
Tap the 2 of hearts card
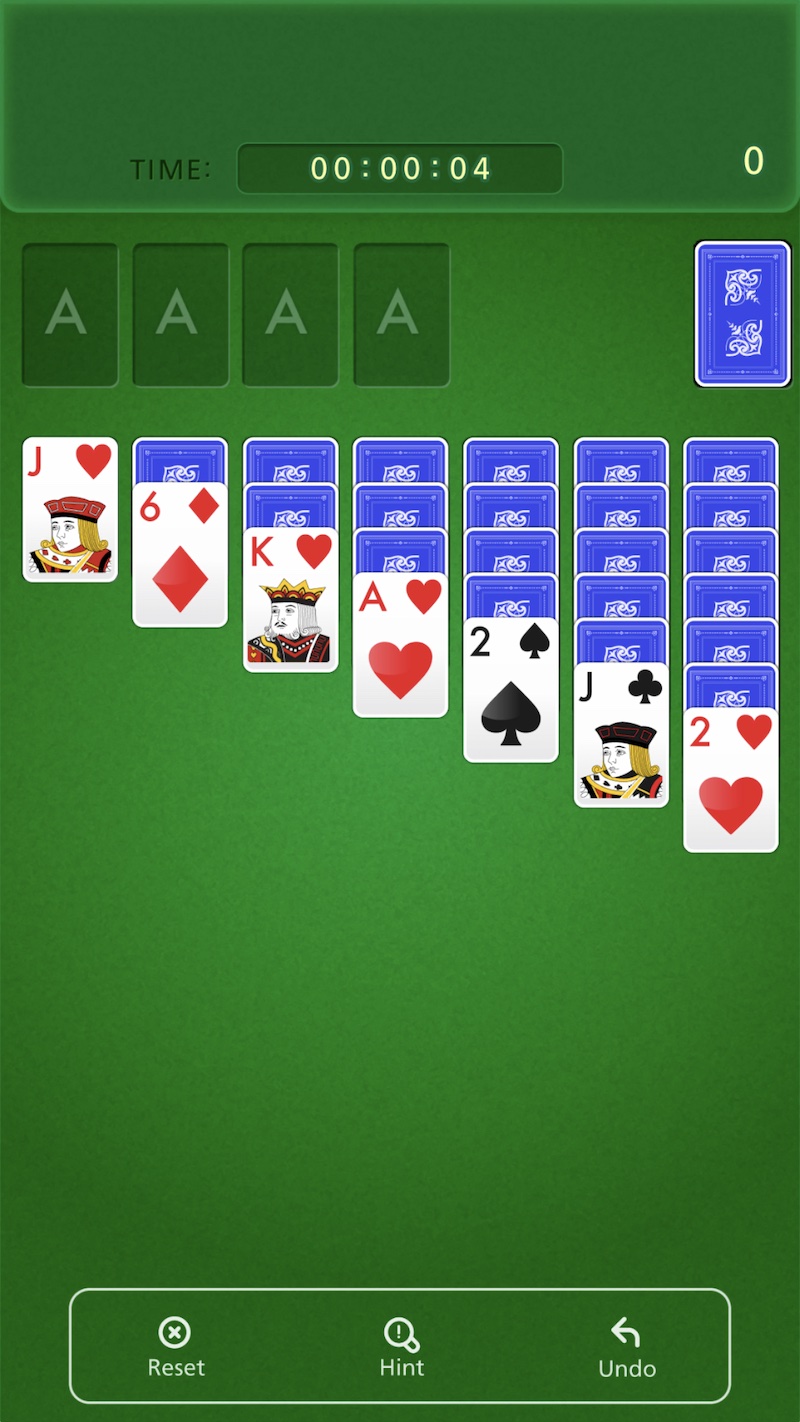click(730, 780)
